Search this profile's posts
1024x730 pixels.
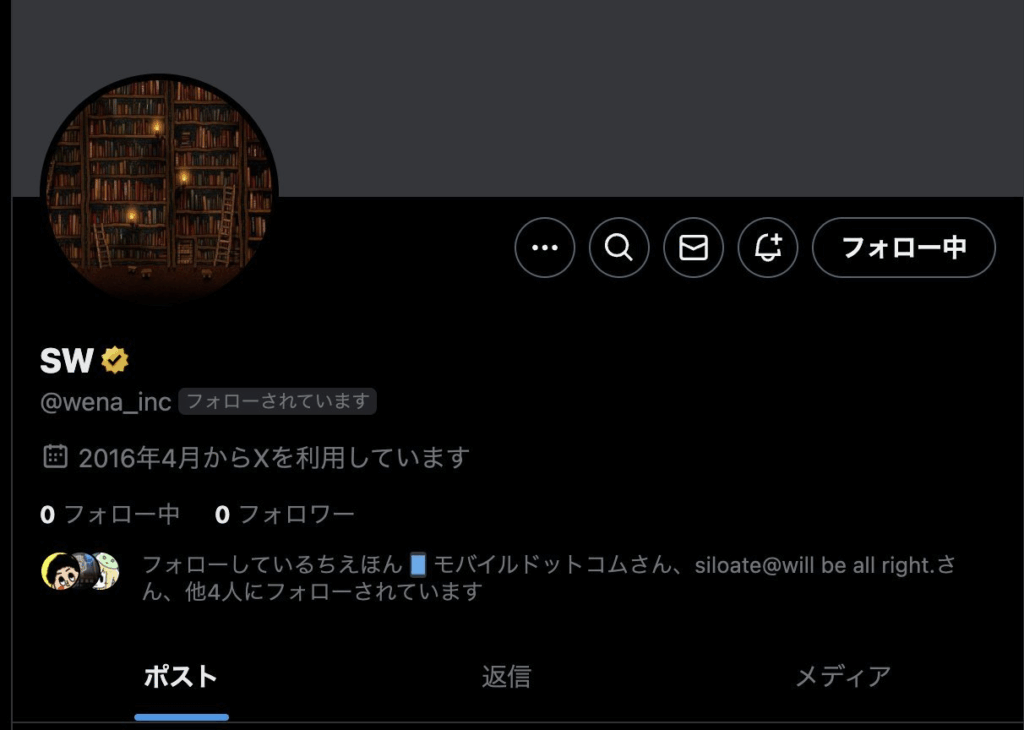619,248
